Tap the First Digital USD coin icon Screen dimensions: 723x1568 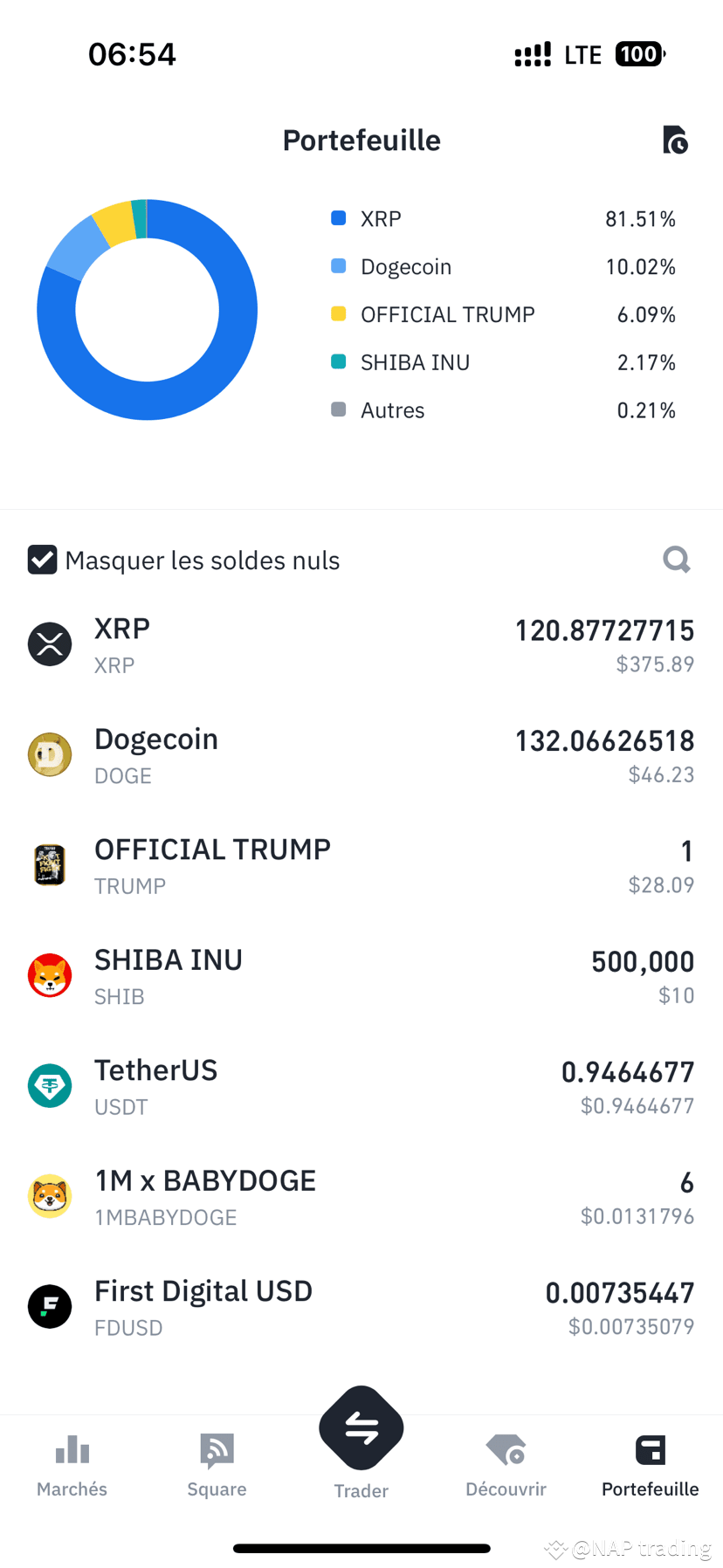click(x=50, y=1306)
